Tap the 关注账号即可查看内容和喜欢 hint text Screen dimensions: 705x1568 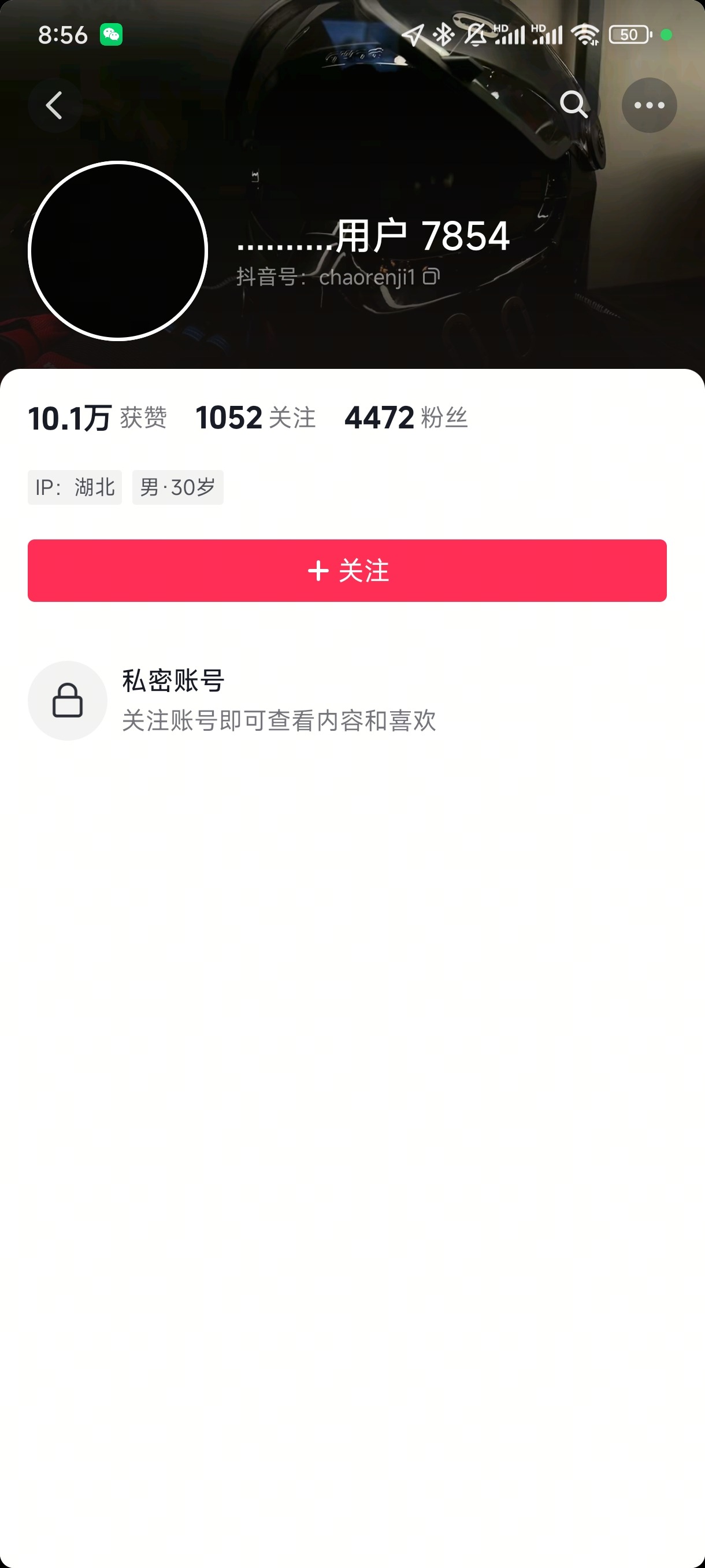point(279,722)
